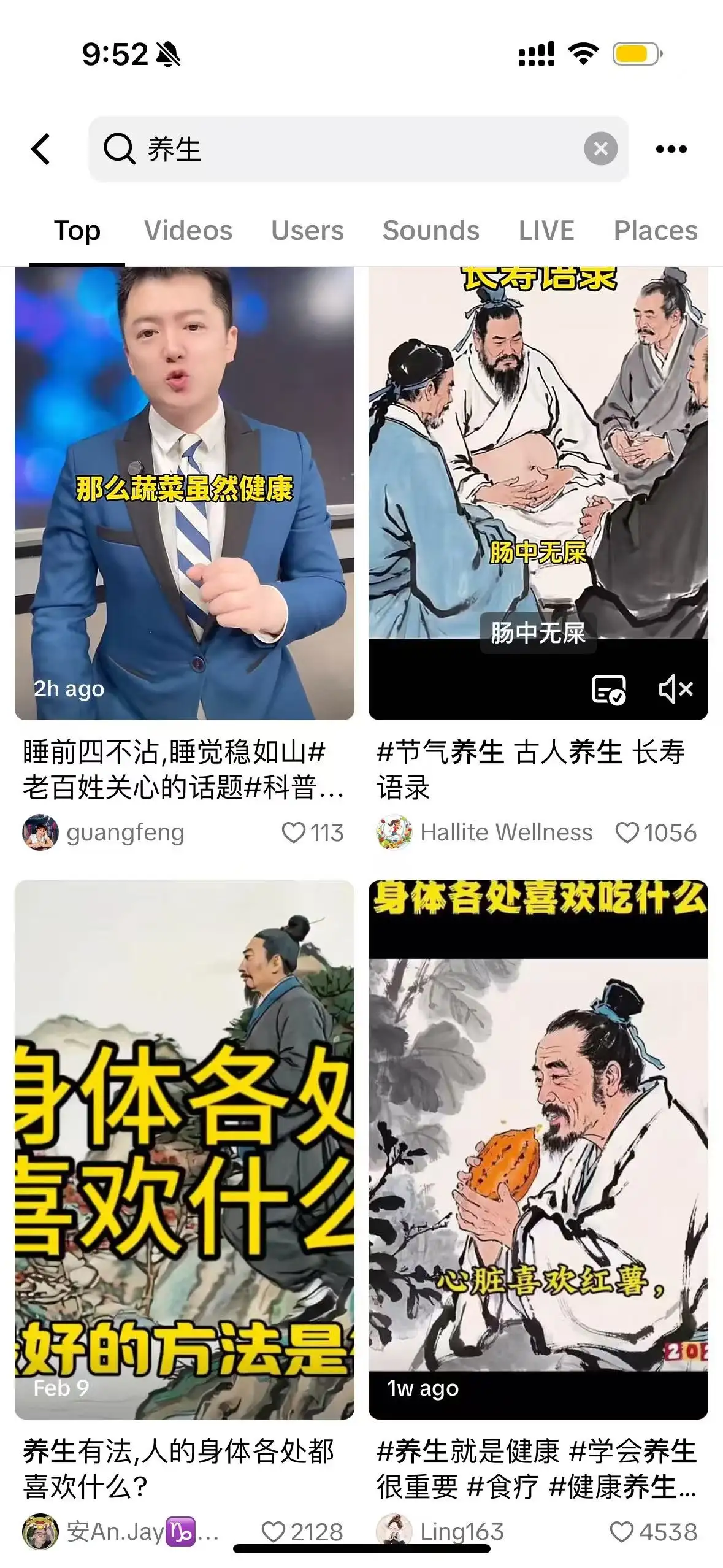
Task: Tap the 养生 search field
Action: pyautogui.click(x=343, y=149)
